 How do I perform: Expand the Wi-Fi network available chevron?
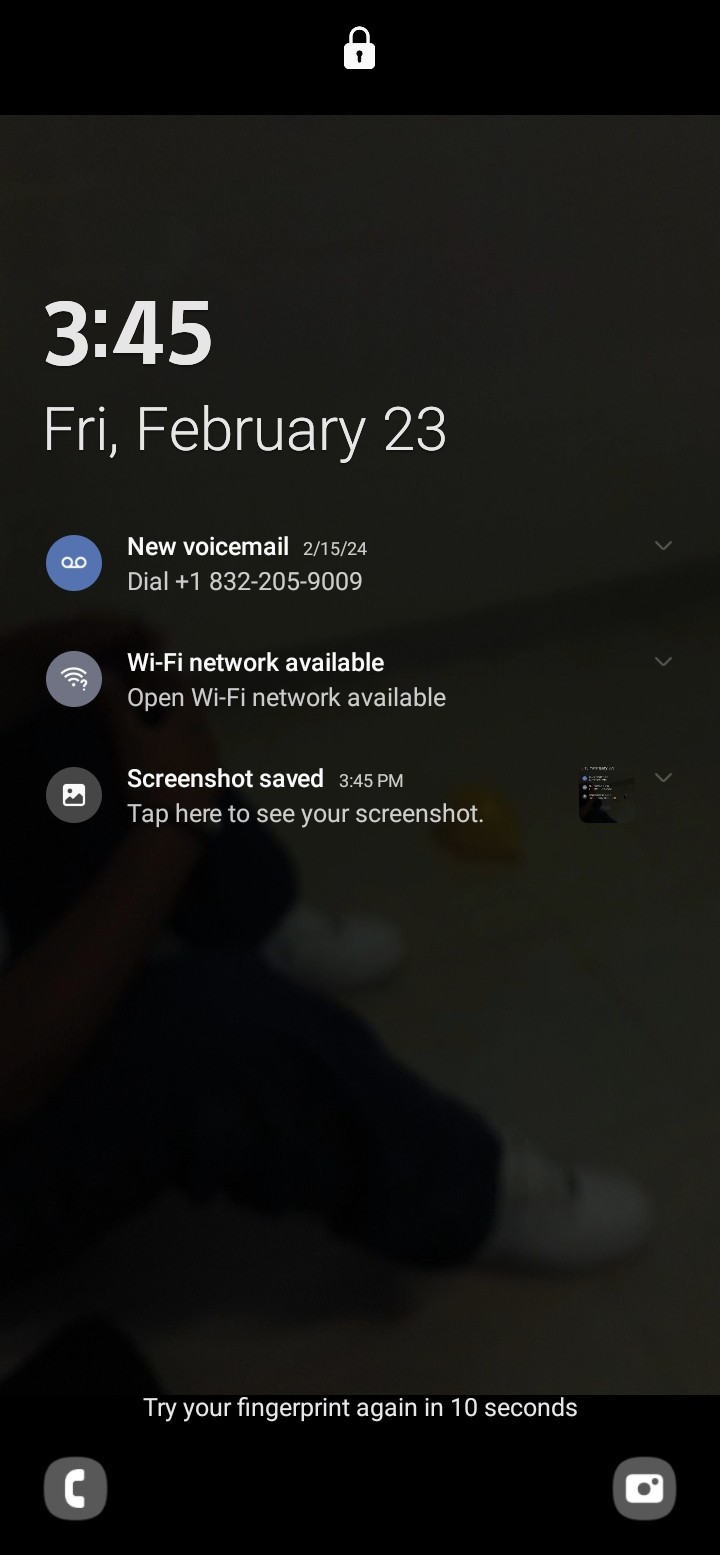[663, 662]
